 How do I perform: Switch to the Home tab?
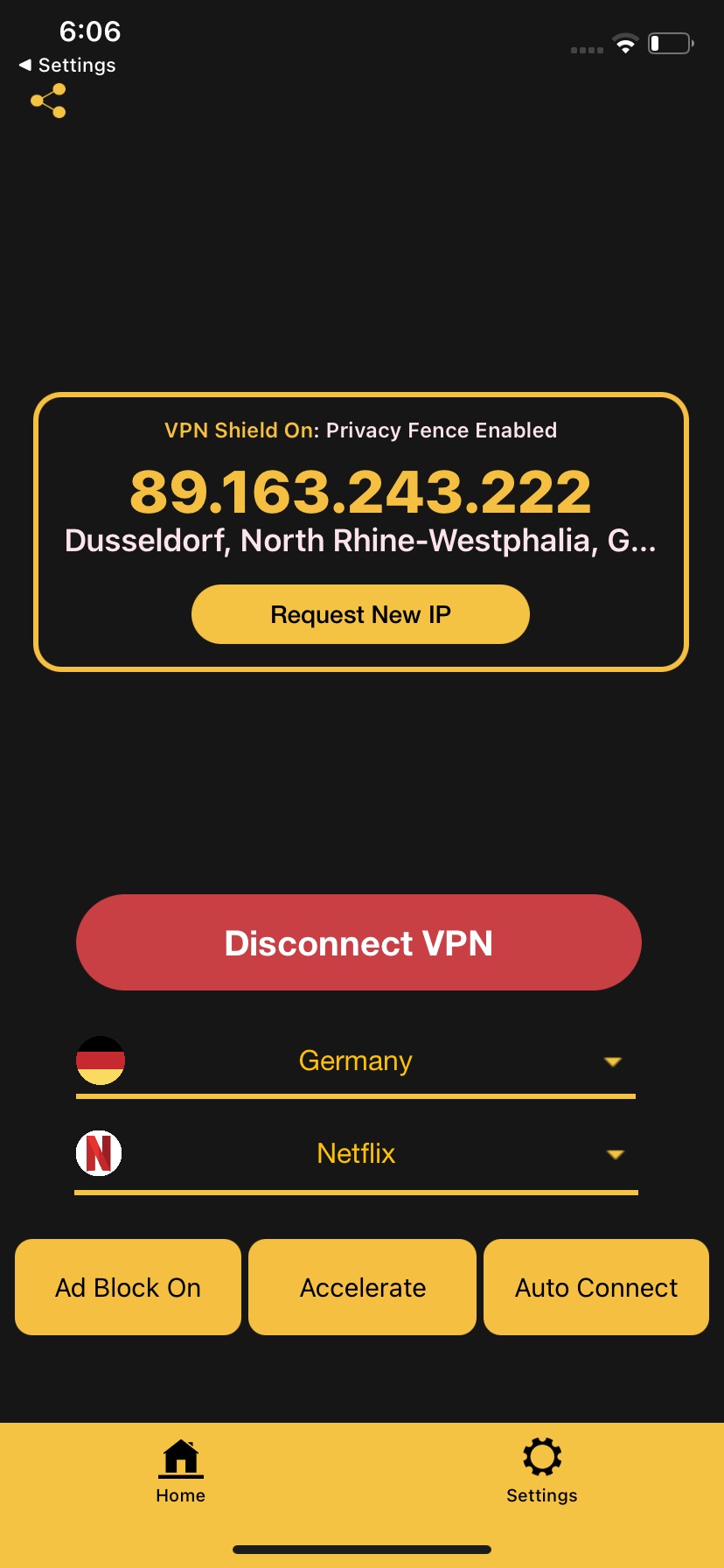(181, 1471)
